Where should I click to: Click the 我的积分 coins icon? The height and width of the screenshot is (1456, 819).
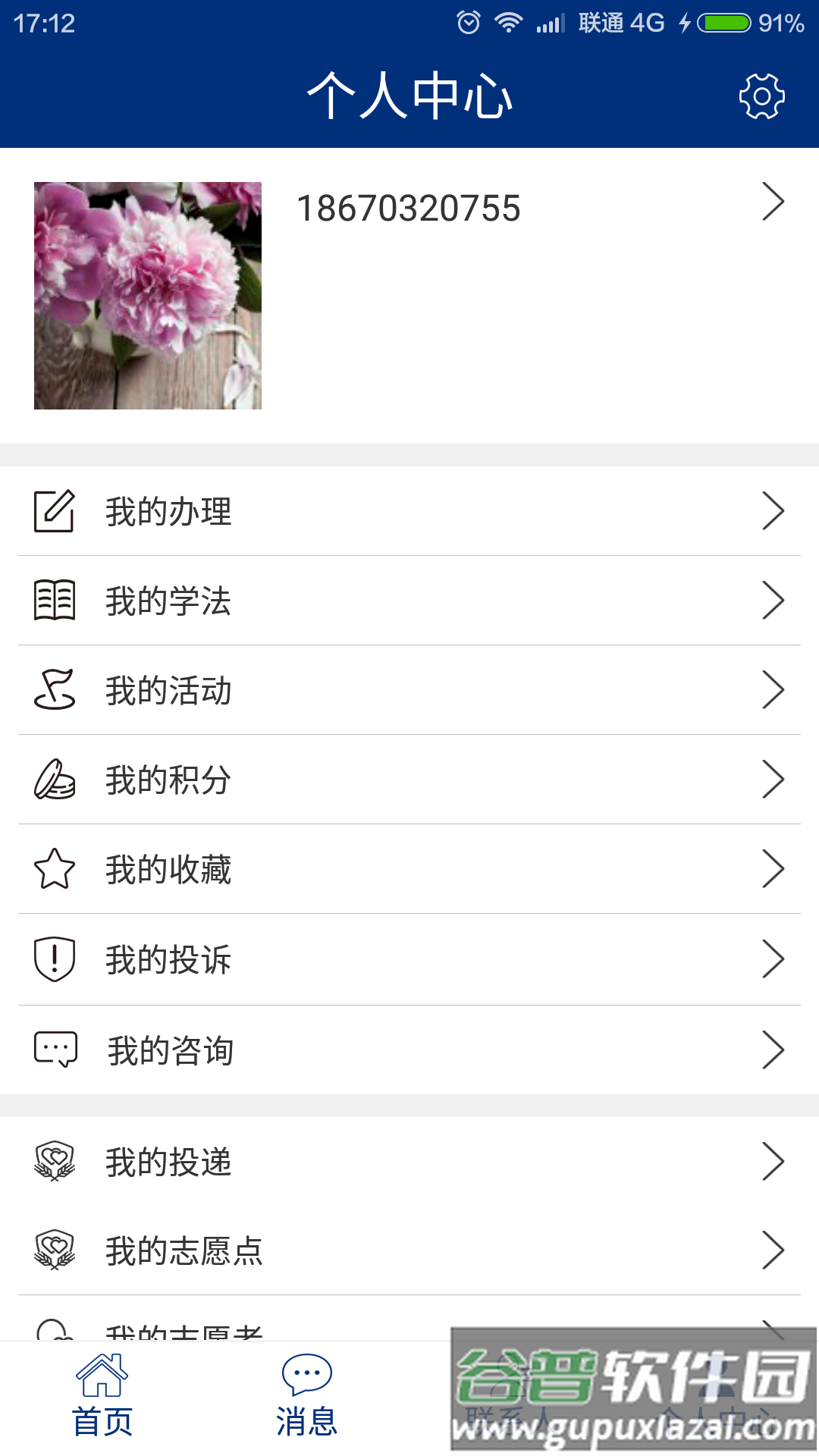tap(55, 780)
